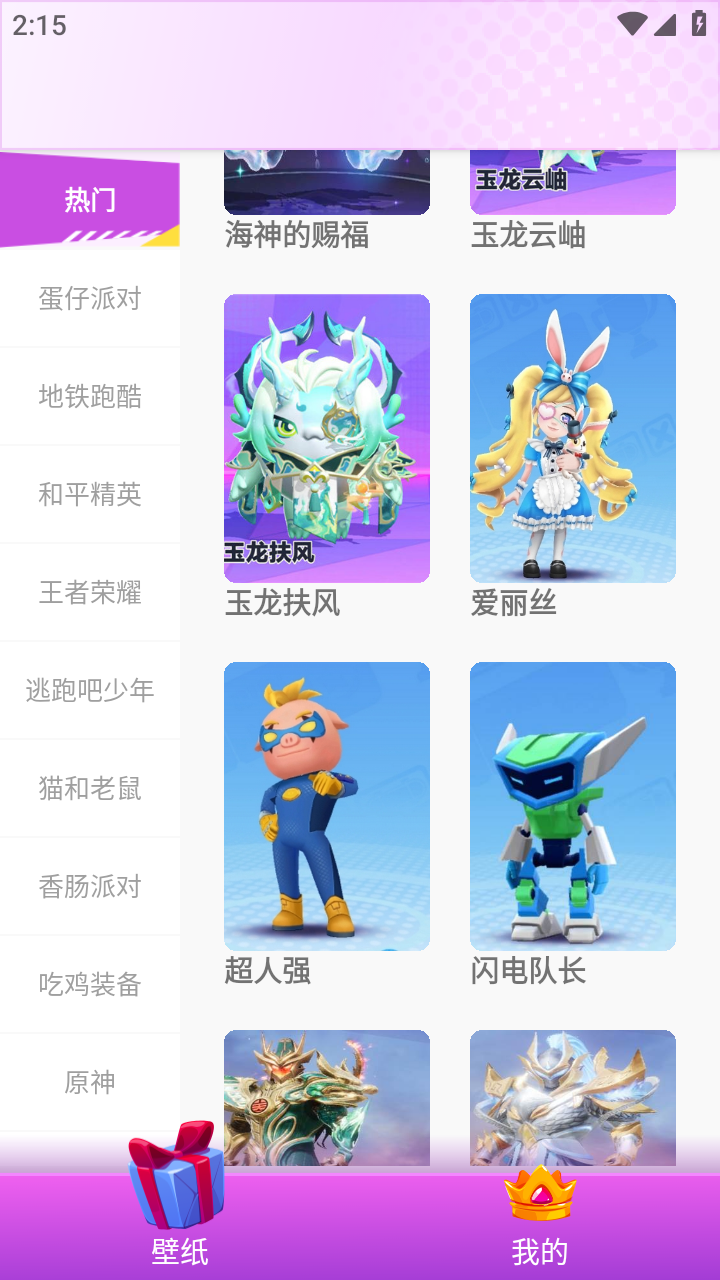720x1280 pixels.
Task: Select the 热门 category
Action: coord(90,200)
